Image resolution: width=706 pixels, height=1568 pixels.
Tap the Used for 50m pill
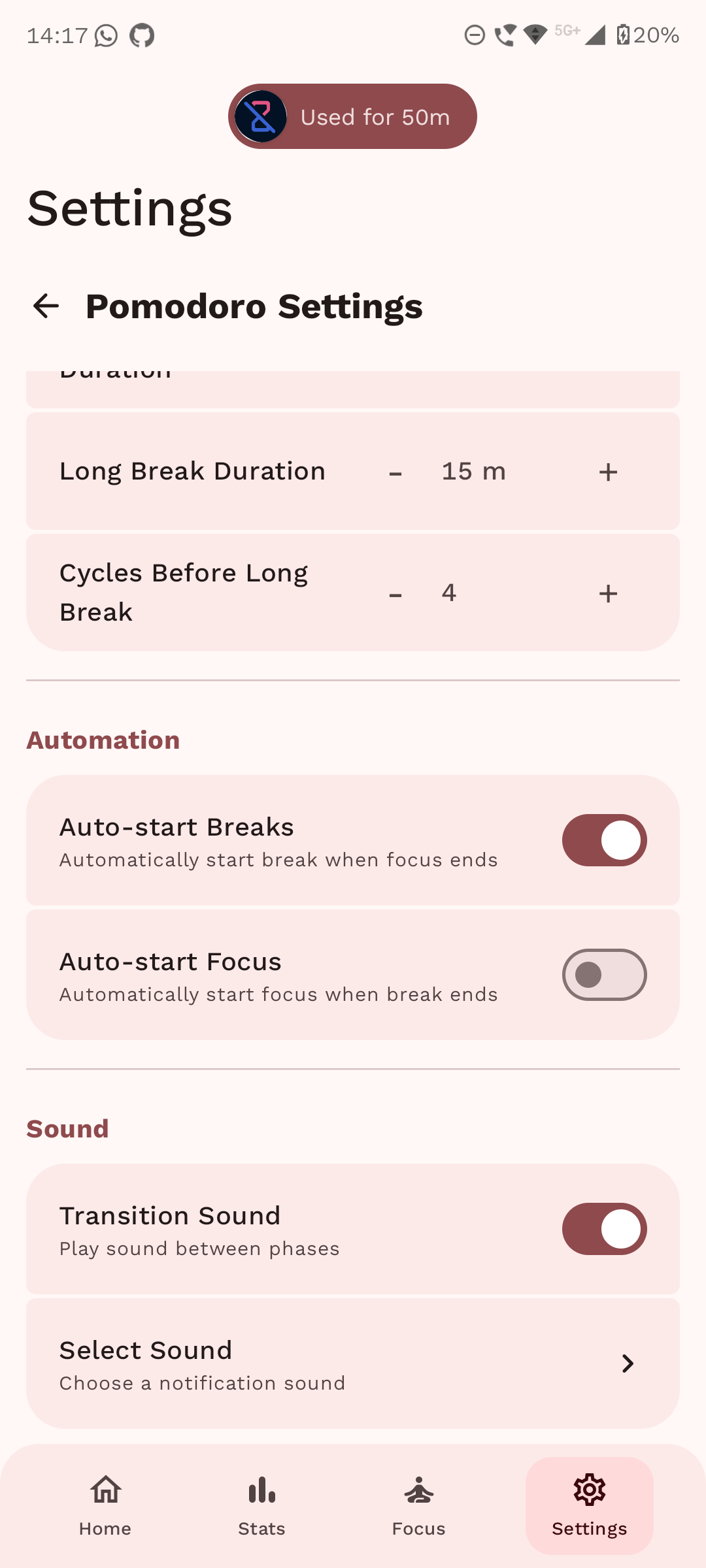352,116
